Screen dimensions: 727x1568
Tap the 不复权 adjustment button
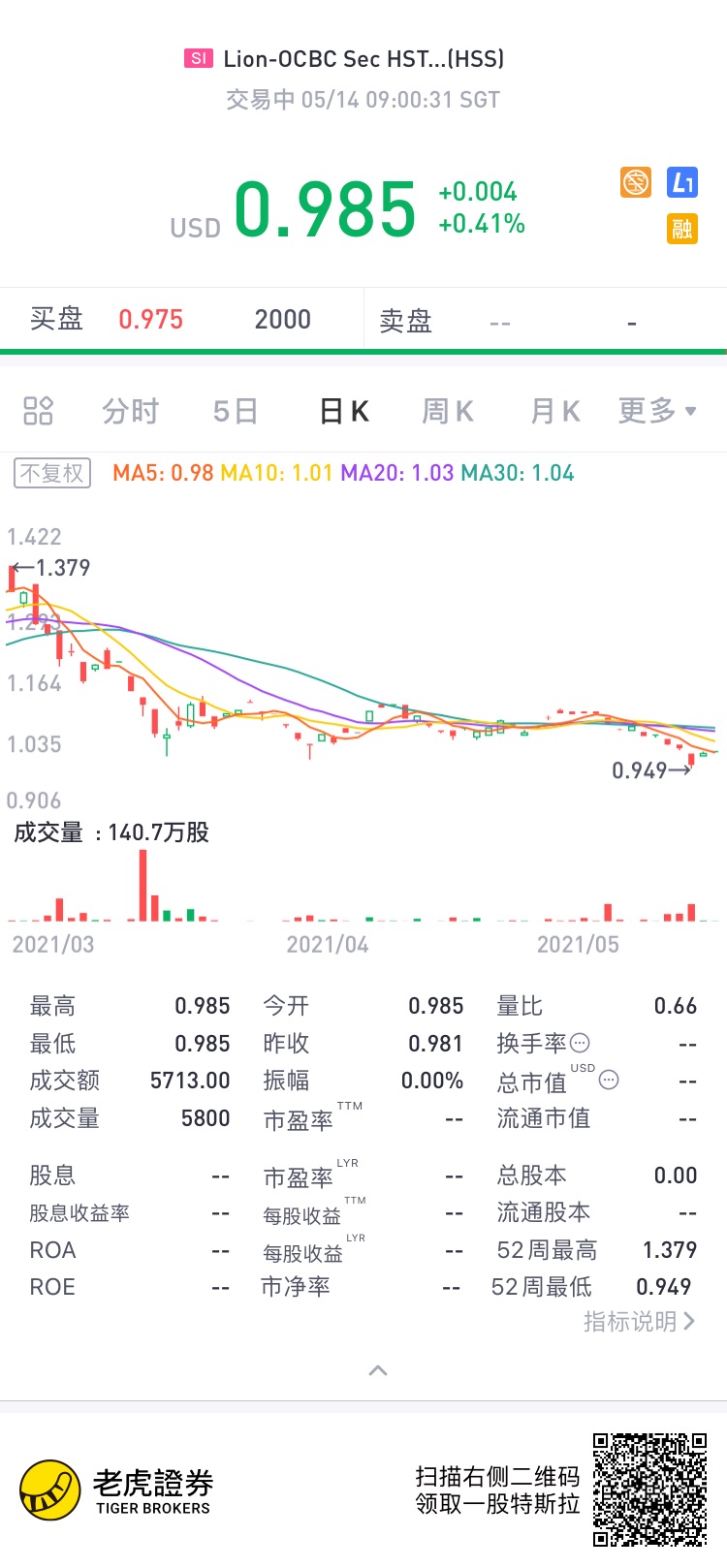click(52, 473)
